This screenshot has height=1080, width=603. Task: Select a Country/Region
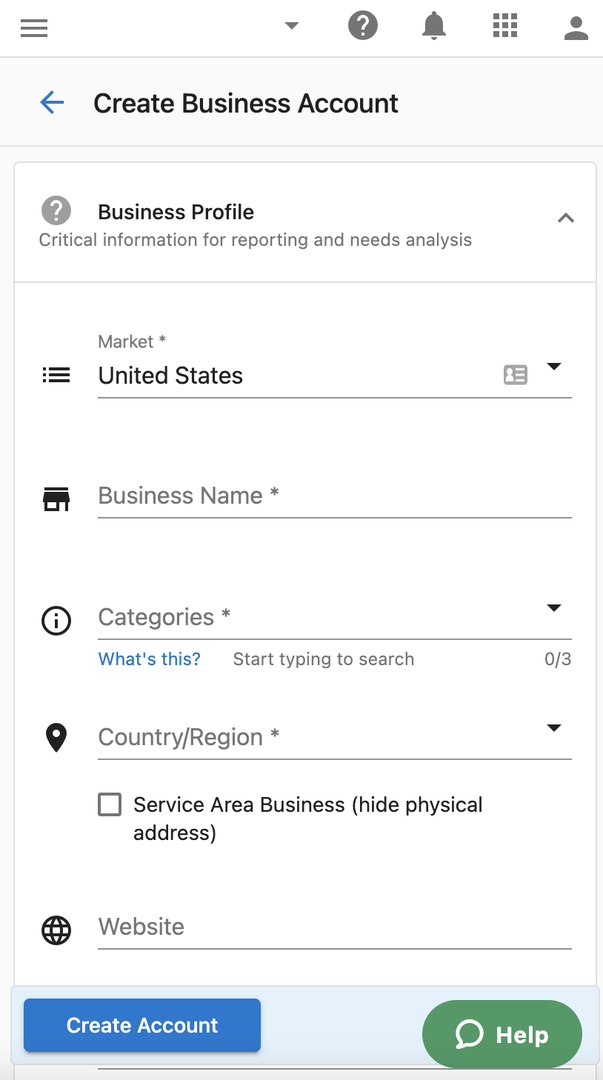pos(334,737)
